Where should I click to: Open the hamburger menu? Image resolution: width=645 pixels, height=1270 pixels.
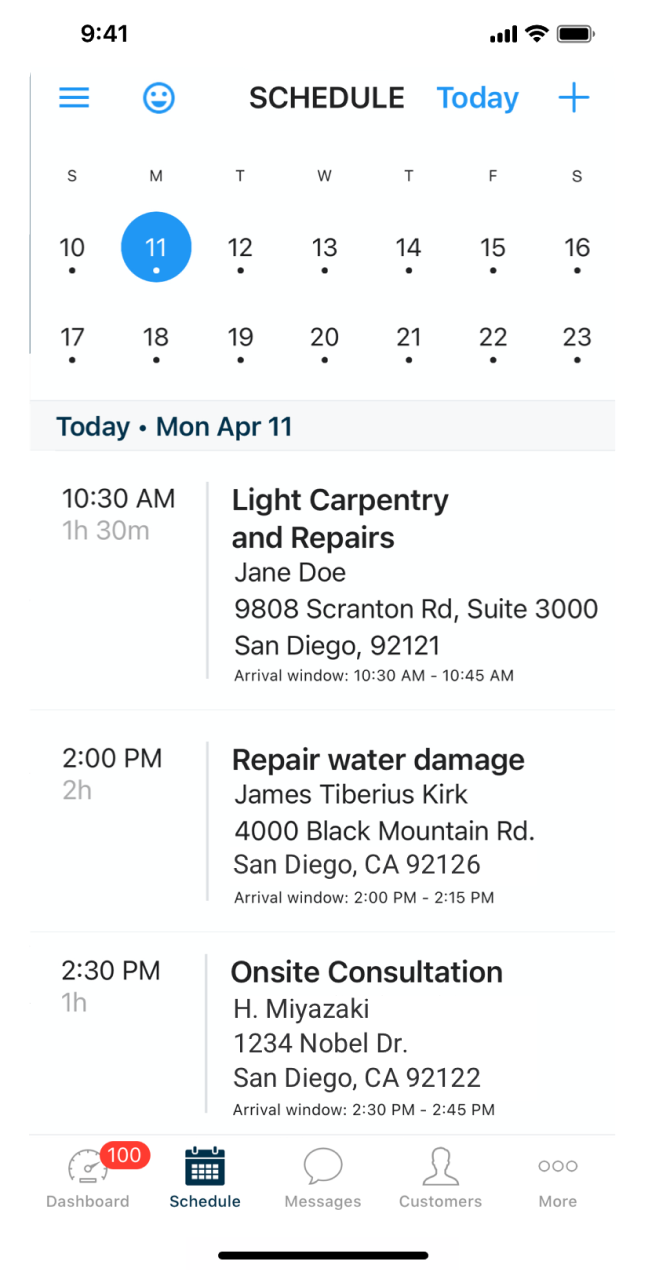pyautogui.click(x=75, y=98)
